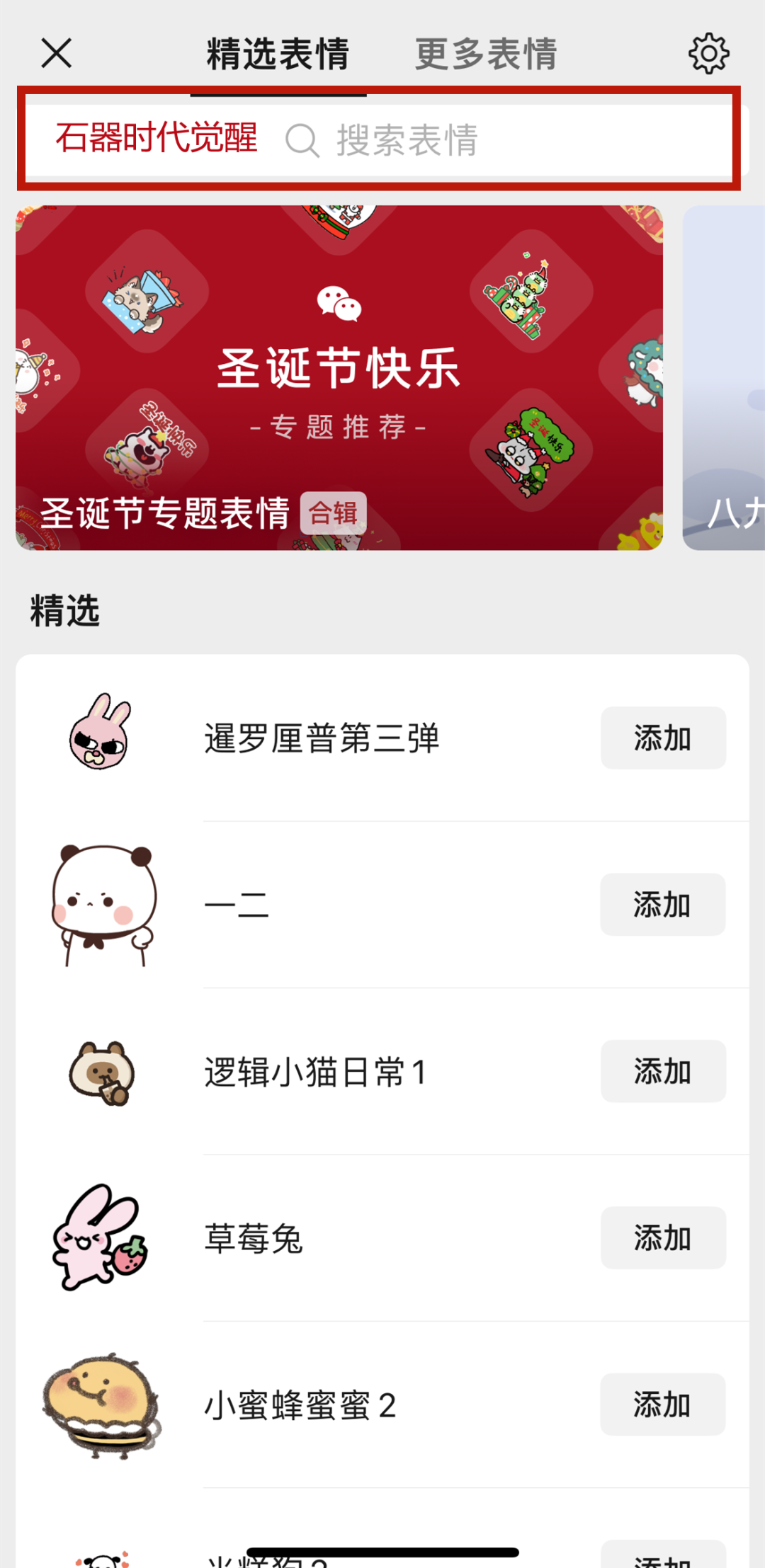This screenshot has height=1568, width=765.
Task: Select the 精选表情 tab
Action: point(278,55)
